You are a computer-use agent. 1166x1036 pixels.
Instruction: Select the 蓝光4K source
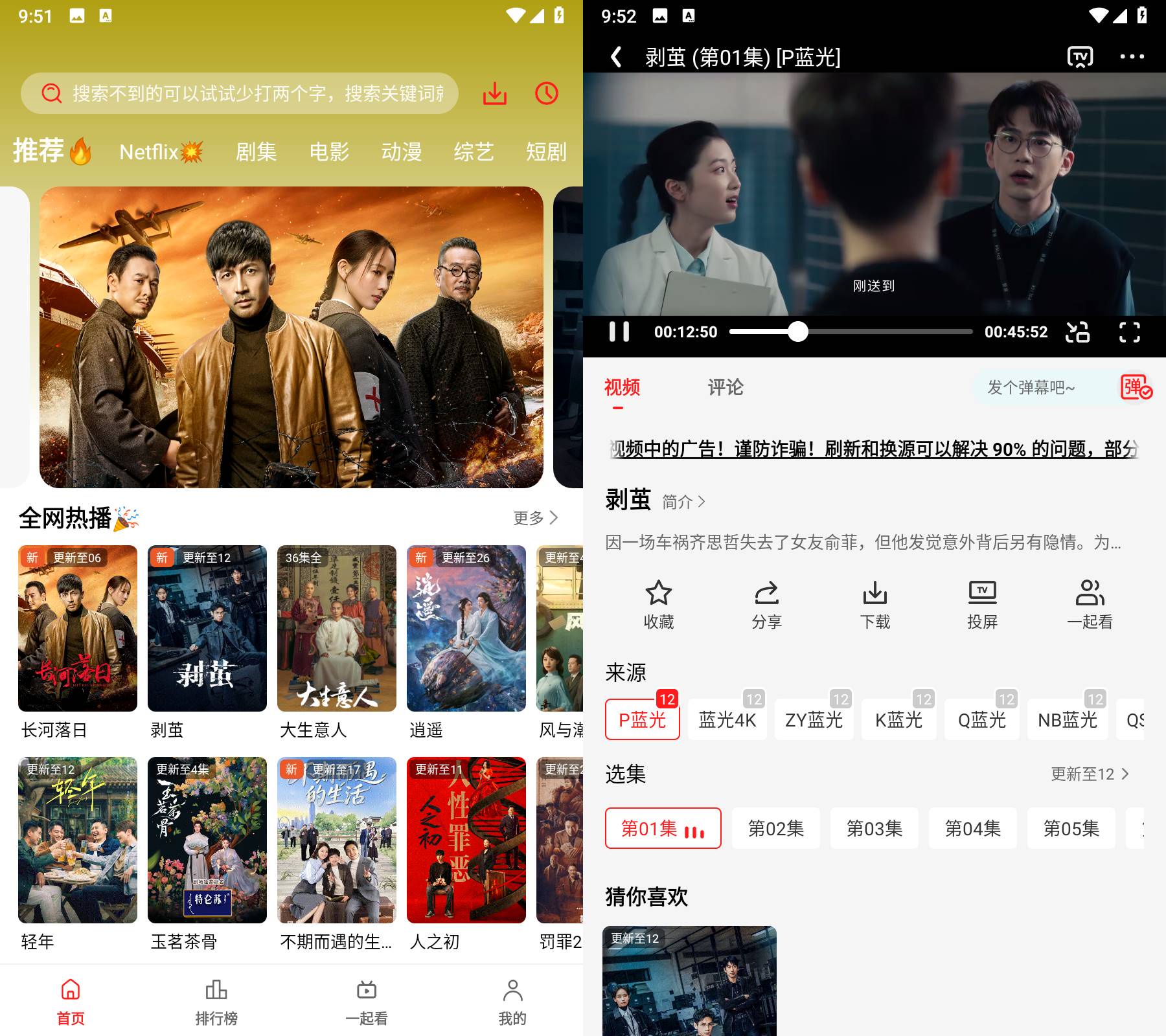tap(727, 719)
